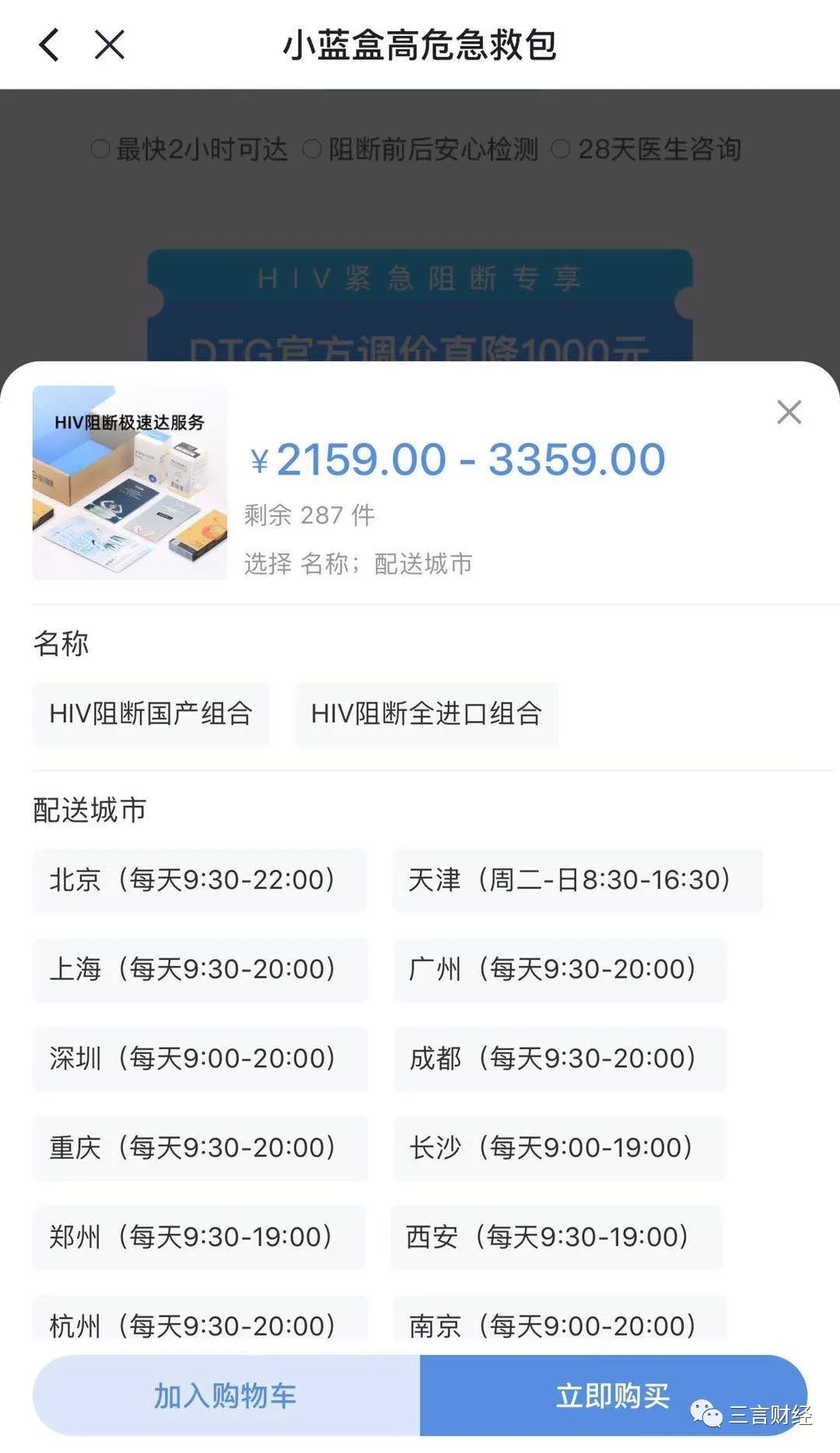Choose 郑州 delivery city

click(198, 1237)
